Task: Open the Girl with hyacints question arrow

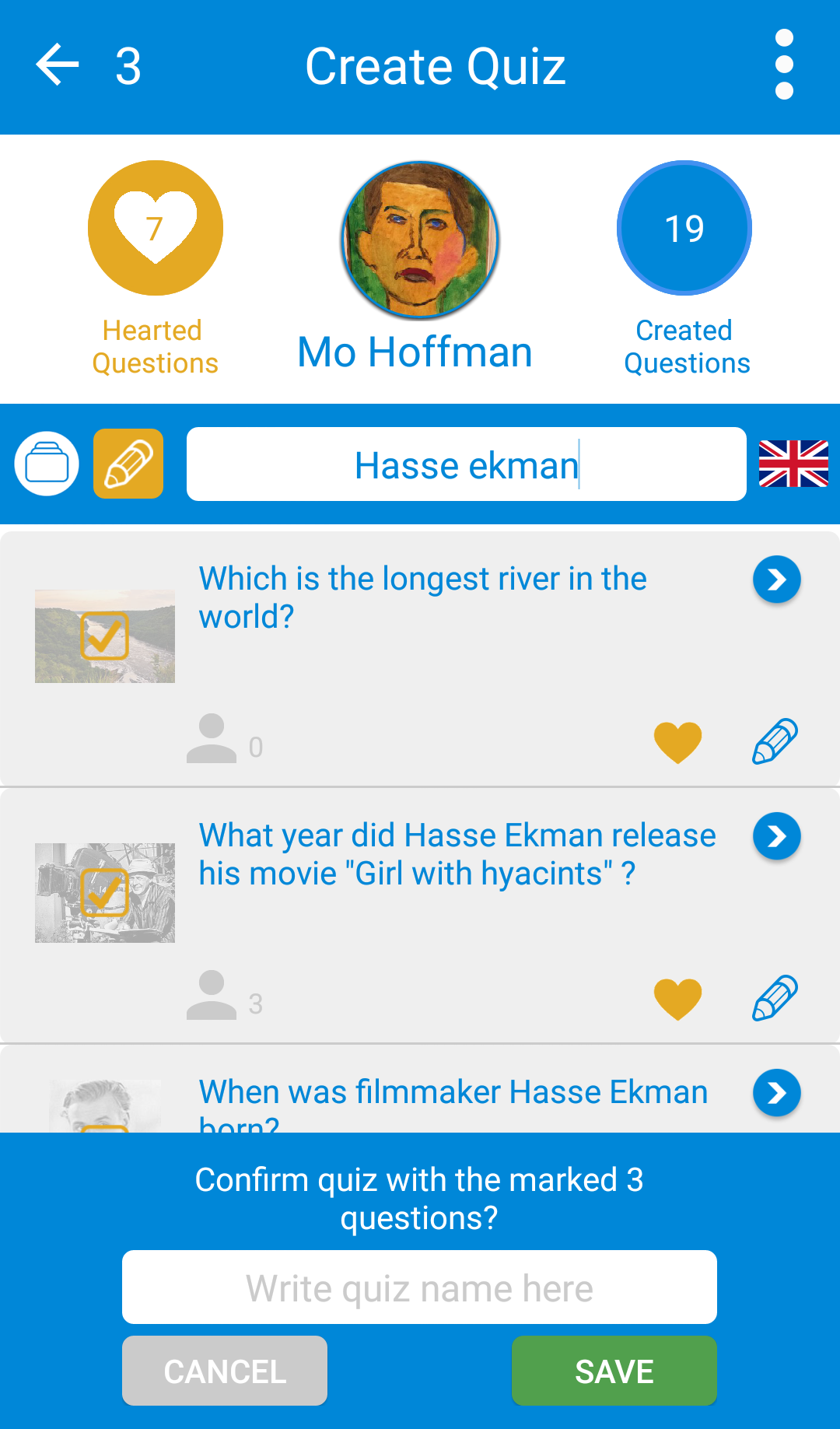Action: (776, 836)
